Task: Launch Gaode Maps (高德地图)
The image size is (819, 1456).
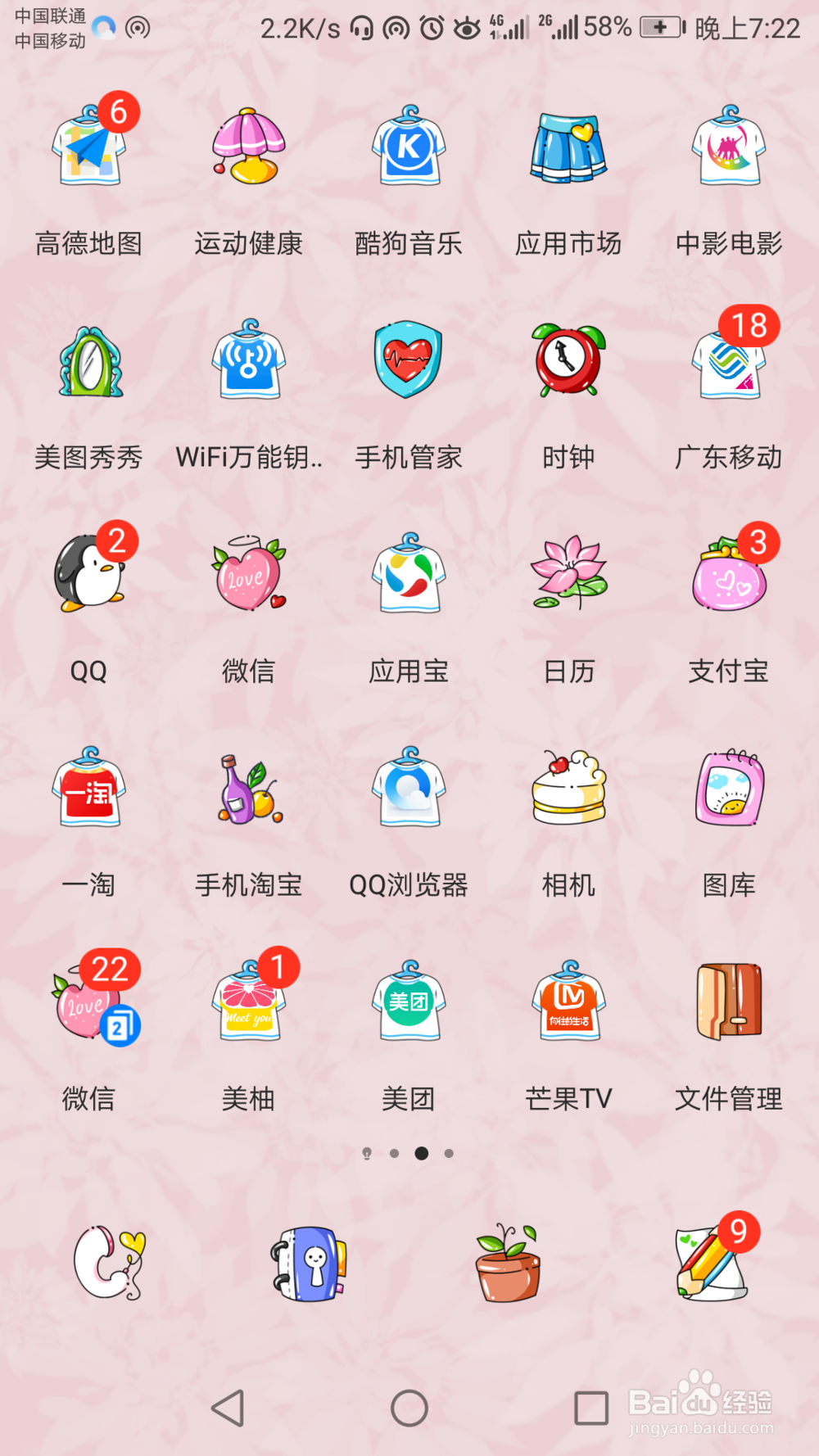Action: pyautogui.click(x=88, y=147)
